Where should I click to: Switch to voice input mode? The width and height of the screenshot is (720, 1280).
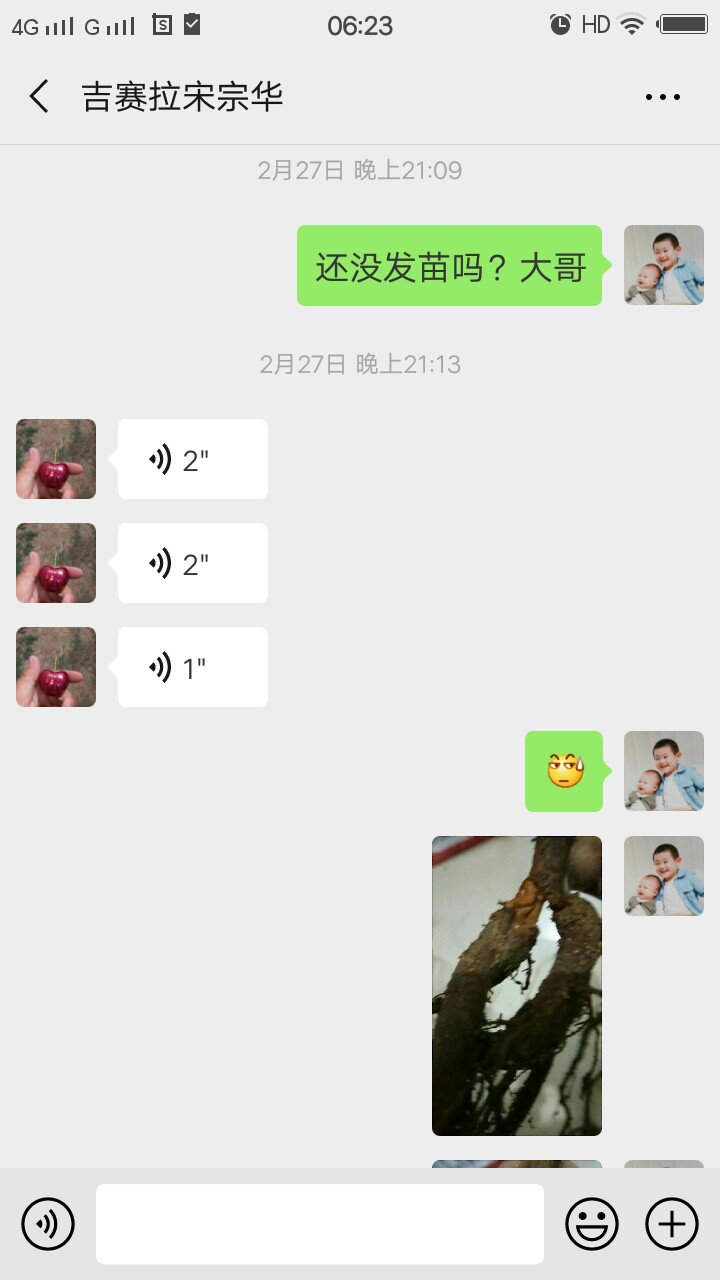pyautogui.click(x=48, y=1223)
